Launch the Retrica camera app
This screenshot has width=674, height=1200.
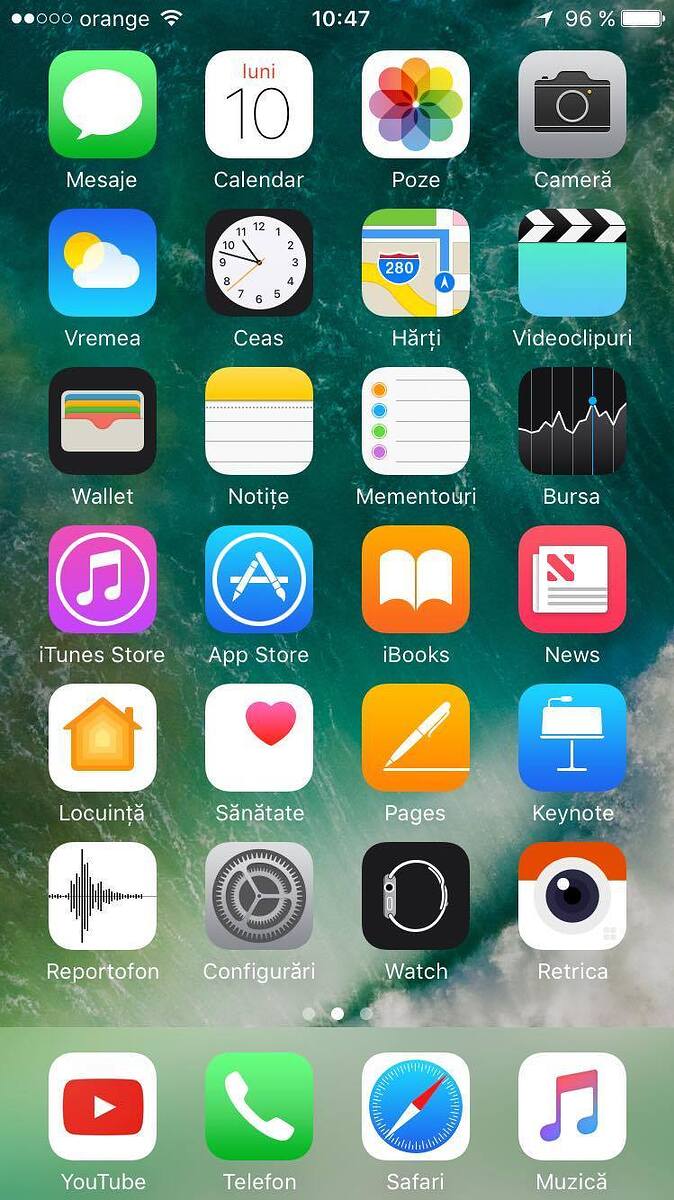click(572, 896)
